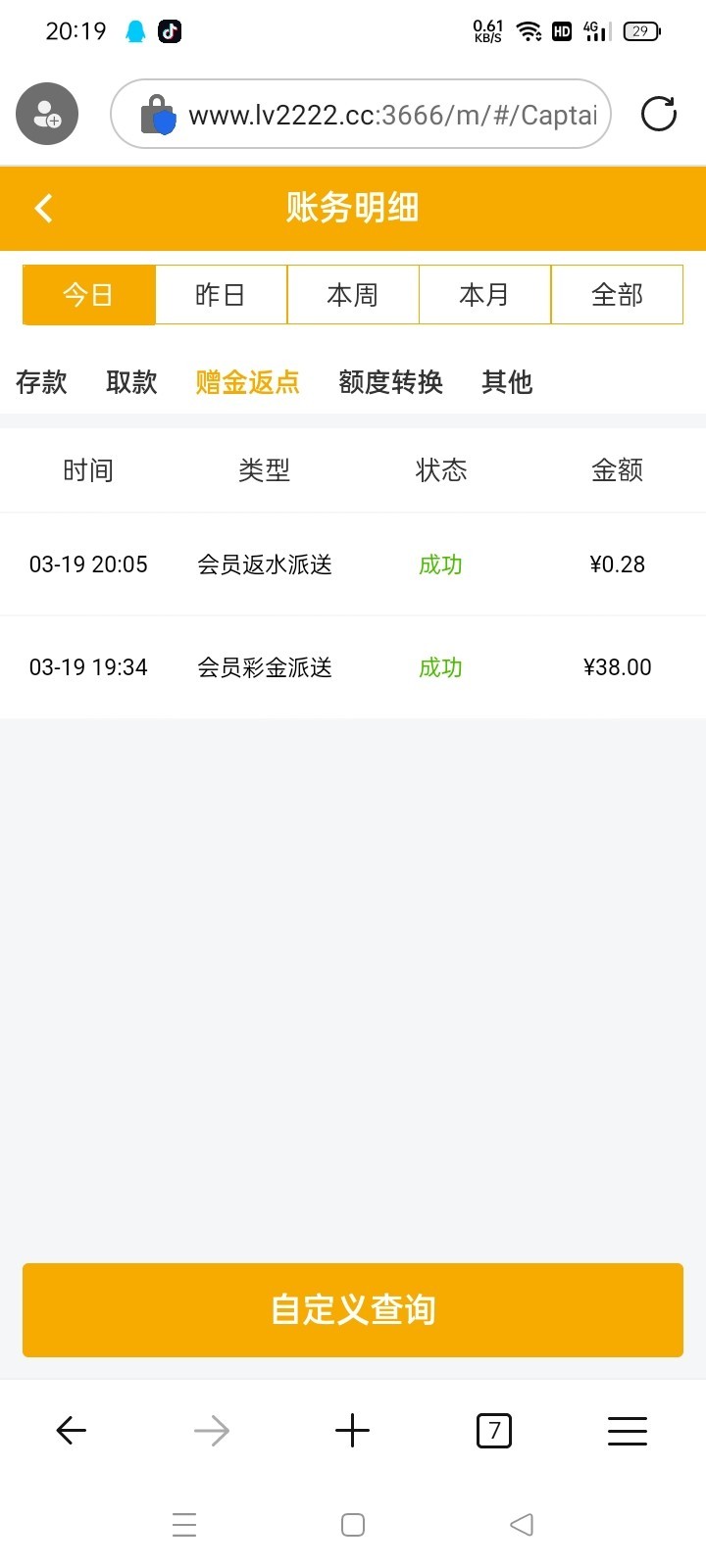Open the browser account avatar

point(47,114)
